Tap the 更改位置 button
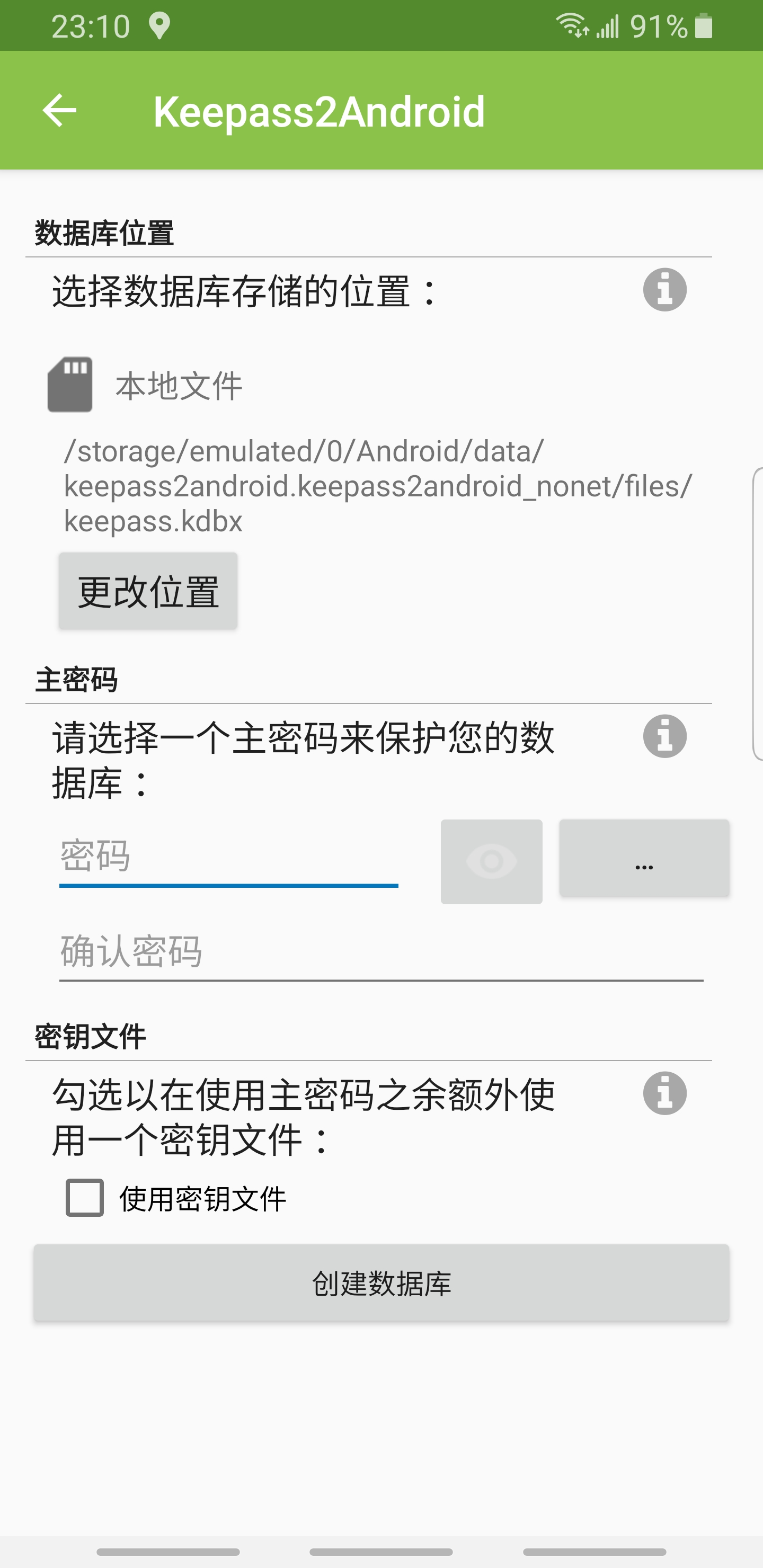Screen dimensions: 763x1568 tap(148, 591)
